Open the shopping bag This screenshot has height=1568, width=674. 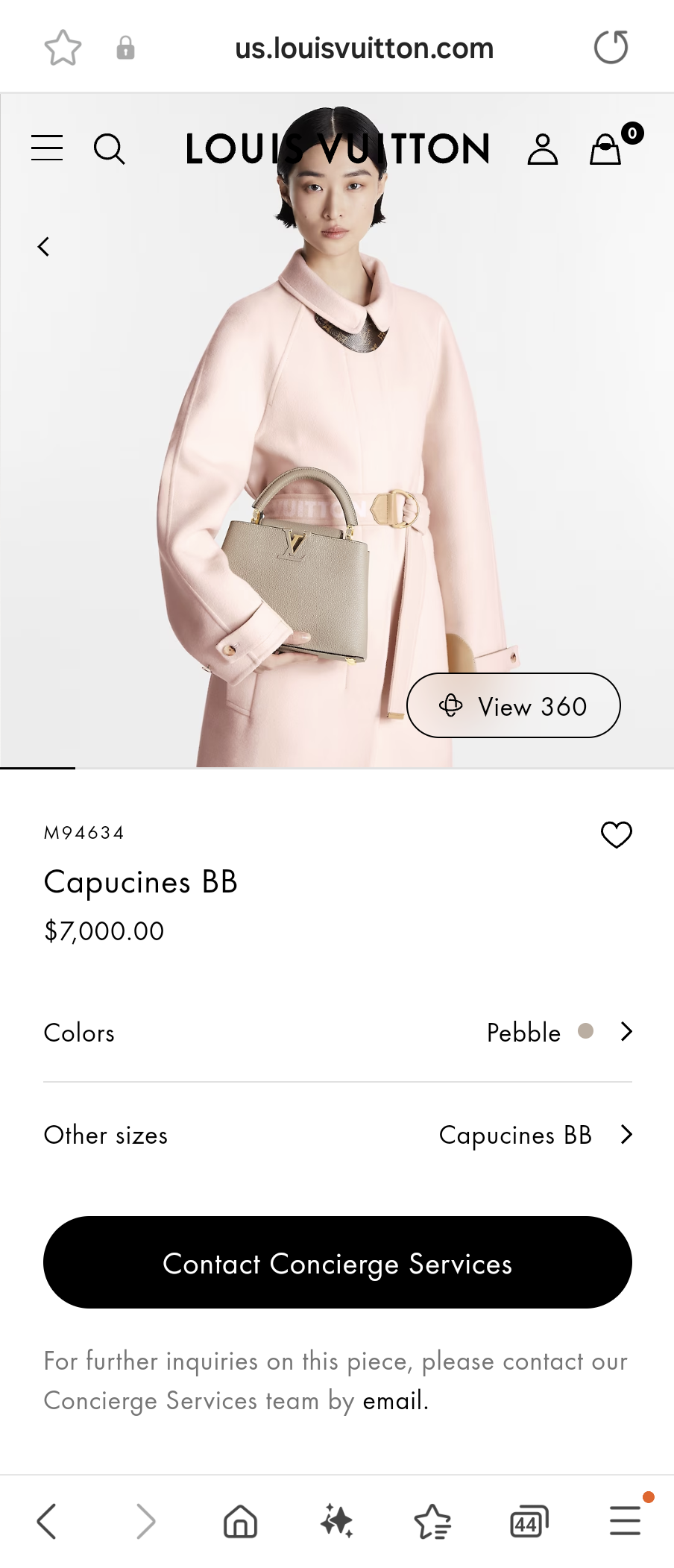click(x=605, y=148)
